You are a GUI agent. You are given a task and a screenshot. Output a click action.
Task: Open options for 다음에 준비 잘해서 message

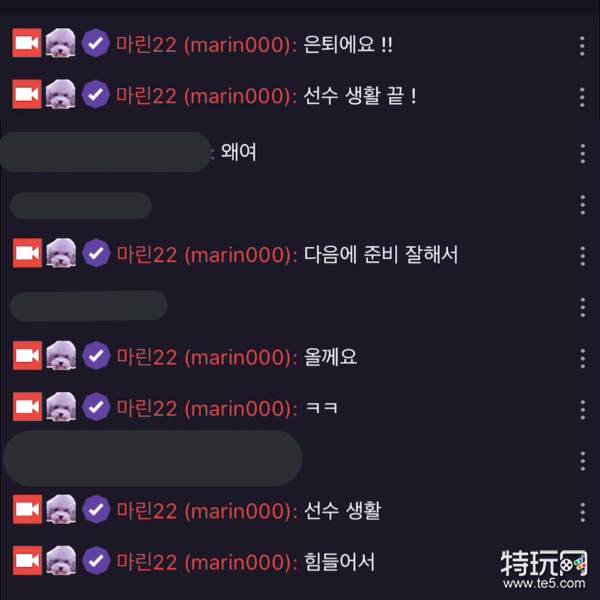pos(582,254)
